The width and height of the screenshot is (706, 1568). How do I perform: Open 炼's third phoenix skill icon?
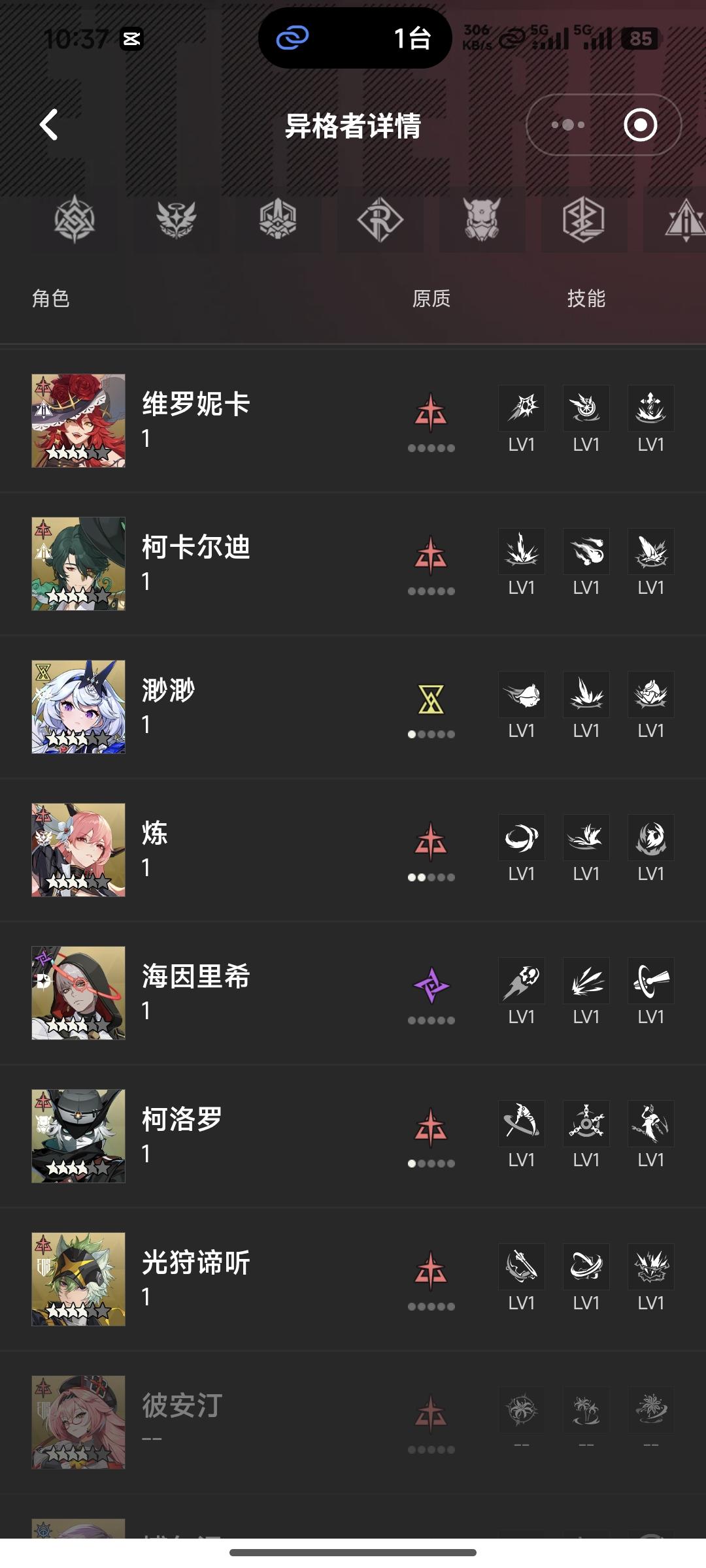[650, 838]
